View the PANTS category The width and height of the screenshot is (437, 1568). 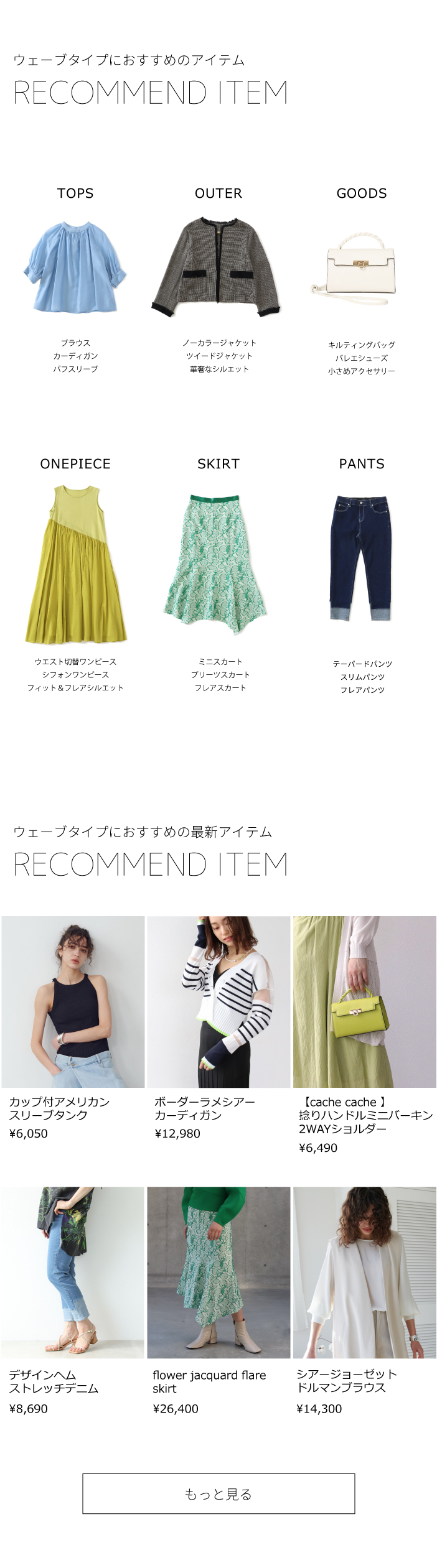(x=362, y=564)
